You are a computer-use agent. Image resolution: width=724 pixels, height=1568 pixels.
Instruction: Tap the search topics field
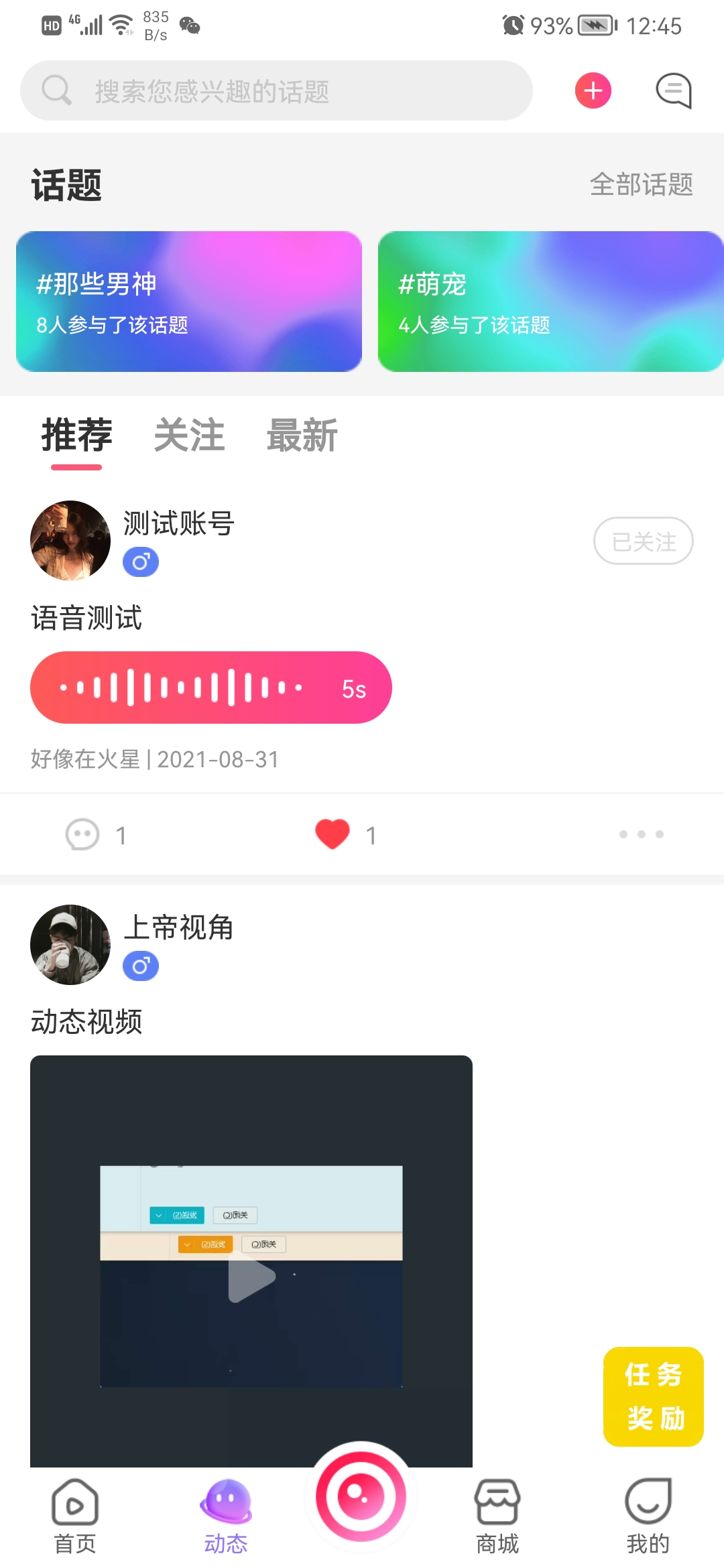276,91
